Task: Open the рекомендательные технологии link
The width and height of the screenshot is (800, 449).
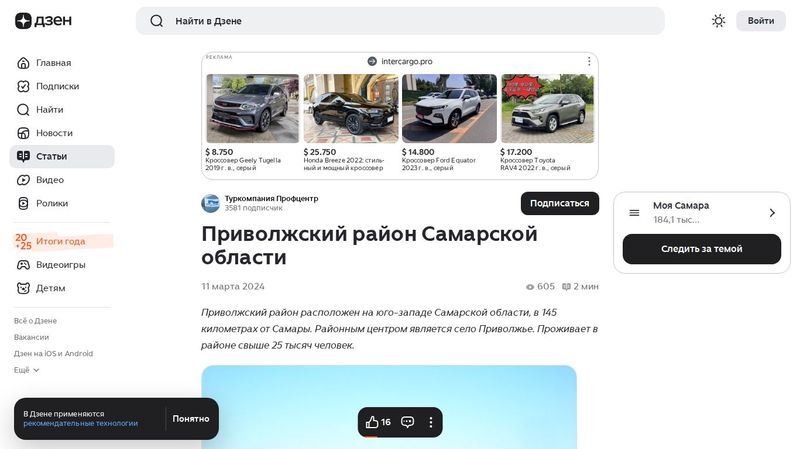Action: (x=80, y=424)
